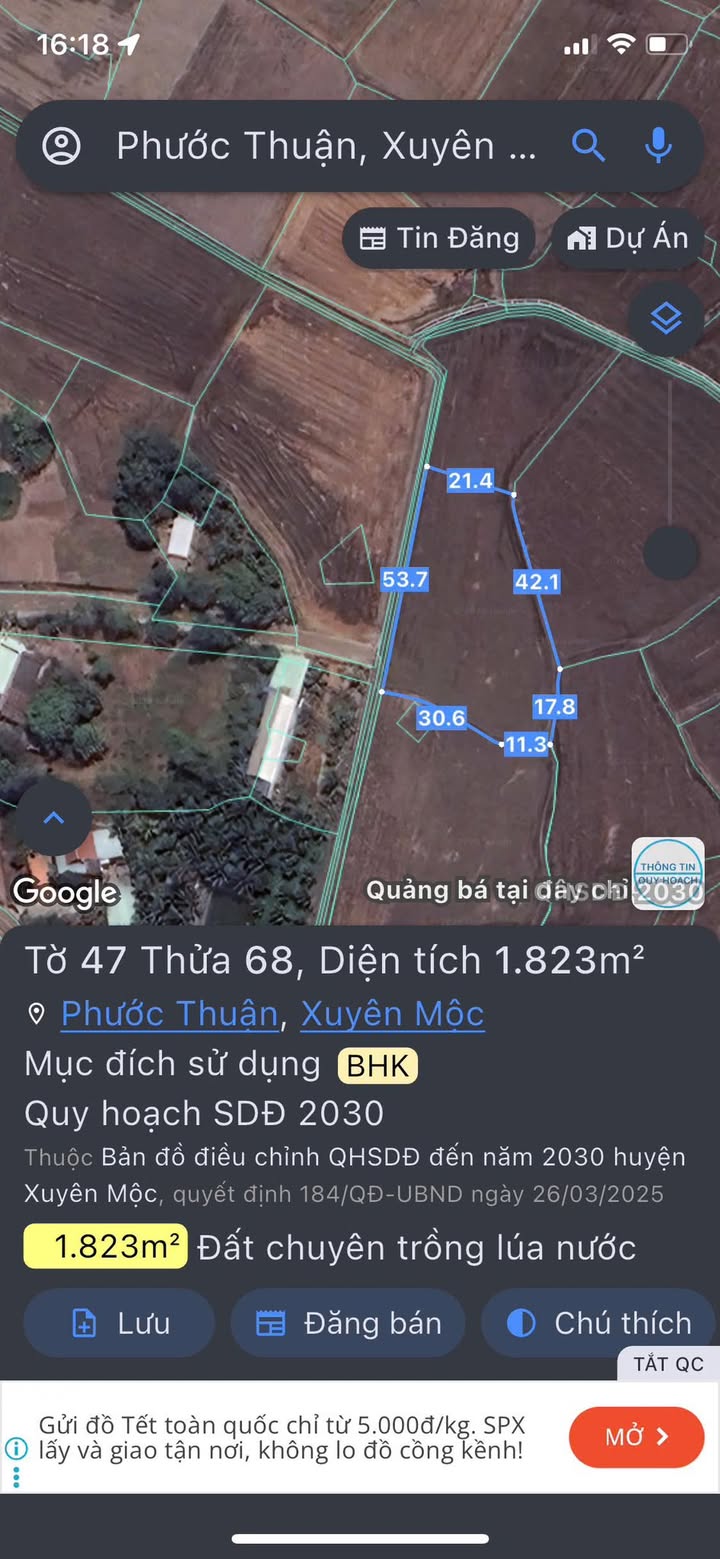Open the ad info icon
The width and height of the screenshot is (720, 1559).
point(16,1448)
